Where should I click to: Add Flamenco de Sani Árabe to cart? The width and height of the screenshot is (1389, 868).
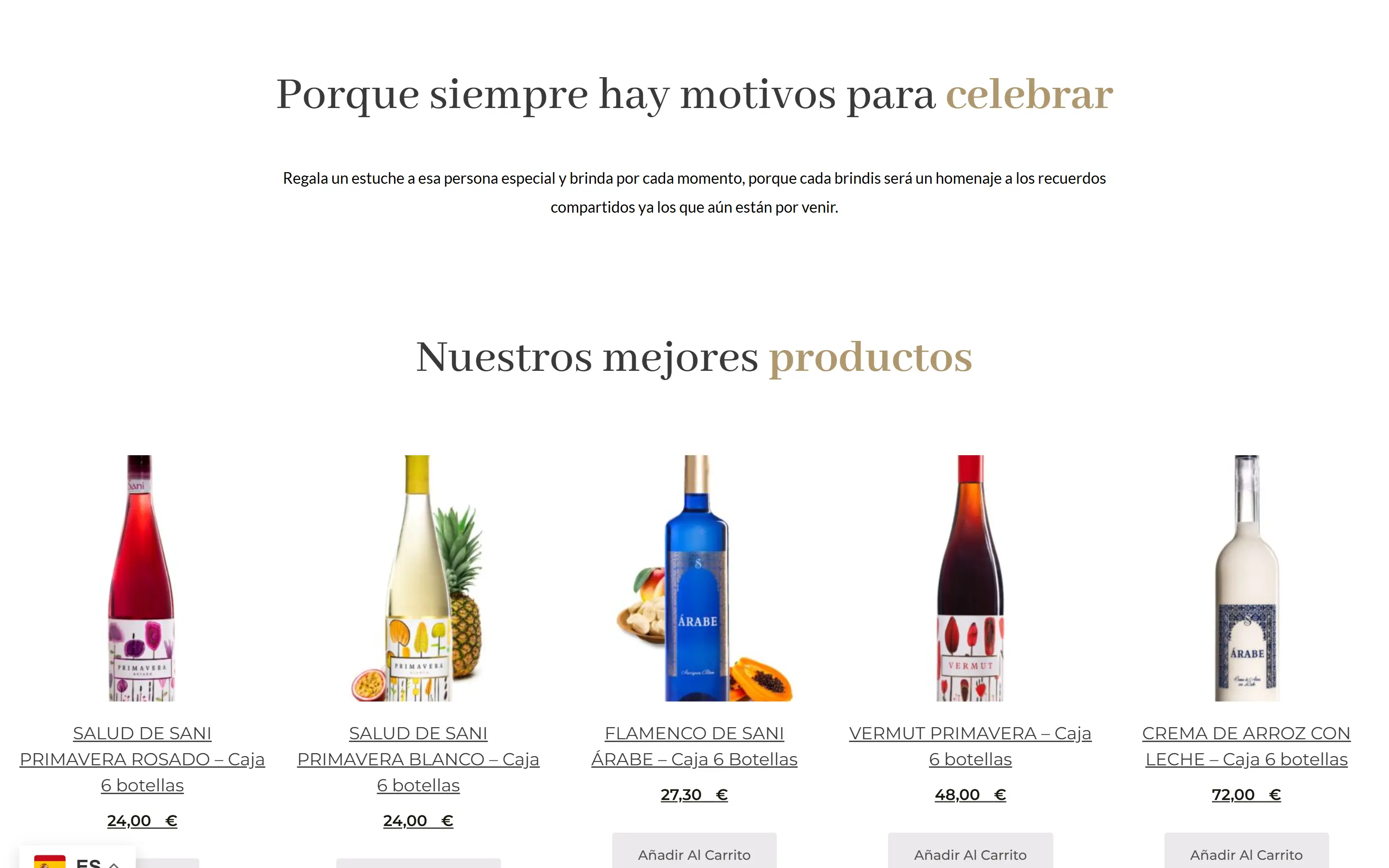click(694, 854)
